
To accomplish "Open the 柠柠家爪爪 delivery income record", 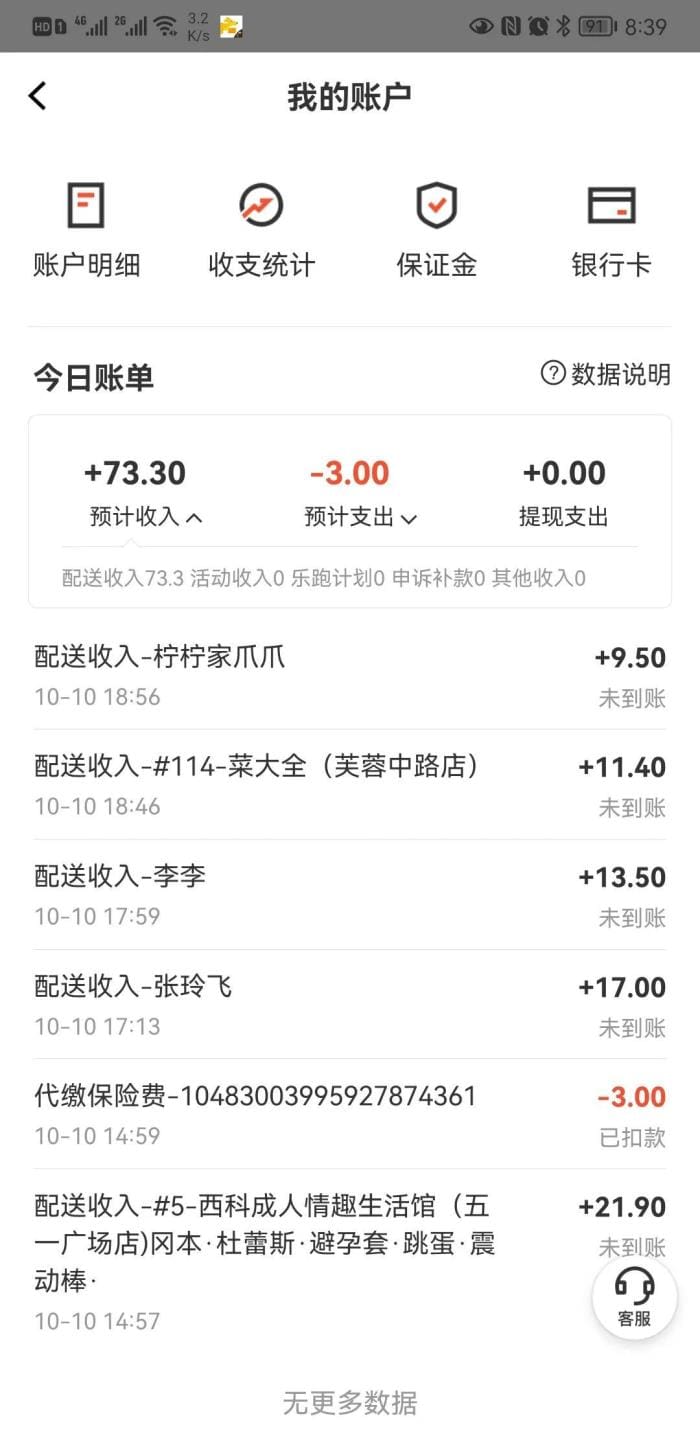I will [349, 675].
